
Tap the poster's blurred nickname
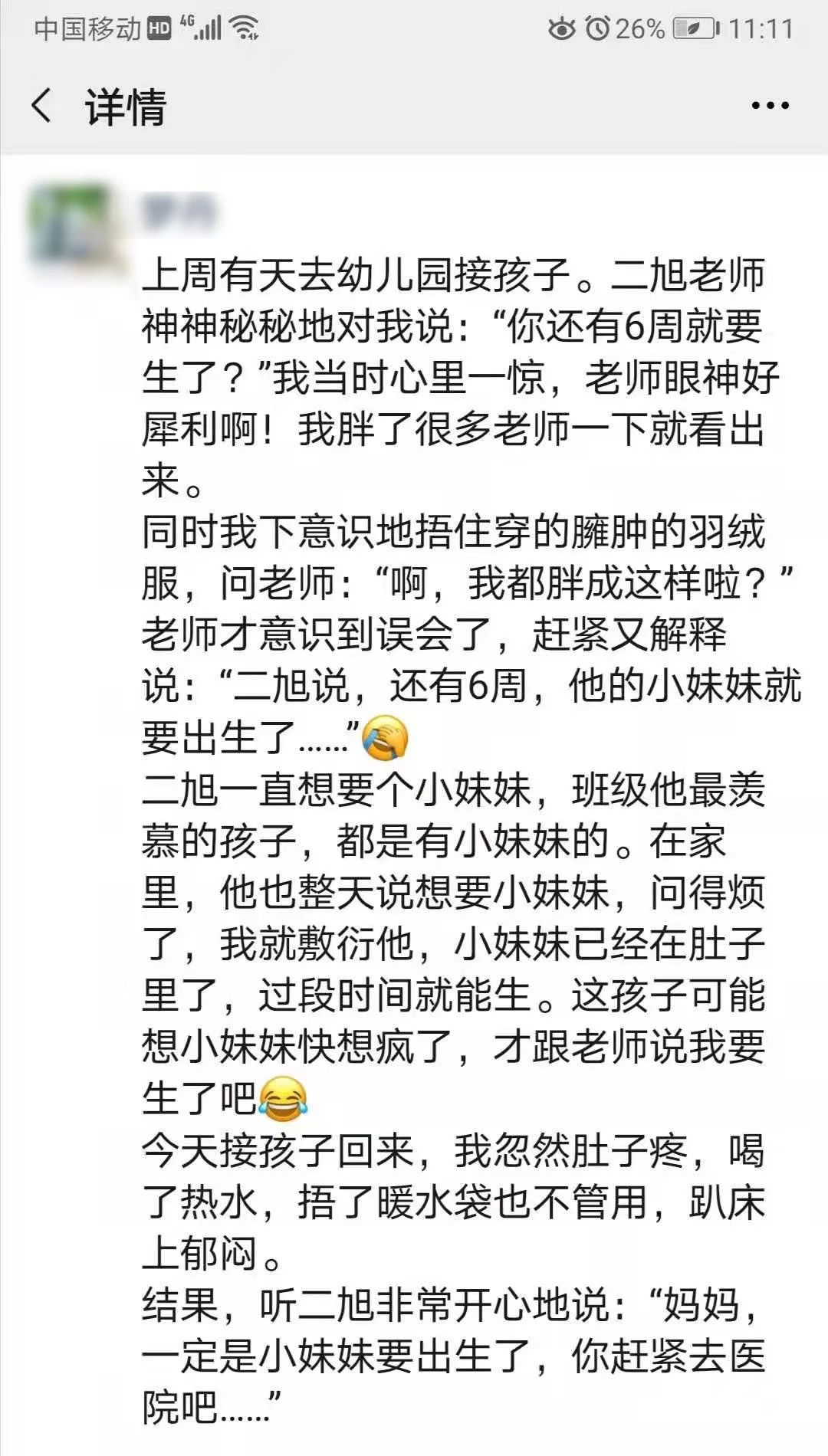click(x=178, y=211)
